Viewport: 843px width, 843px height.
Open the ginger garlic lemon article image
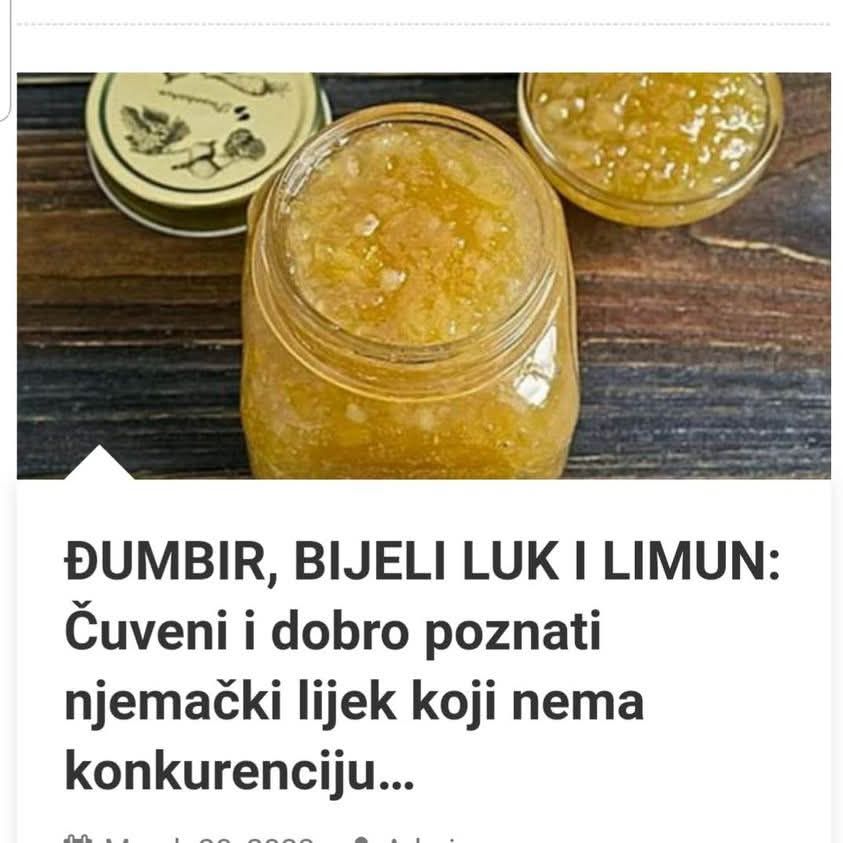click(423, 275)
